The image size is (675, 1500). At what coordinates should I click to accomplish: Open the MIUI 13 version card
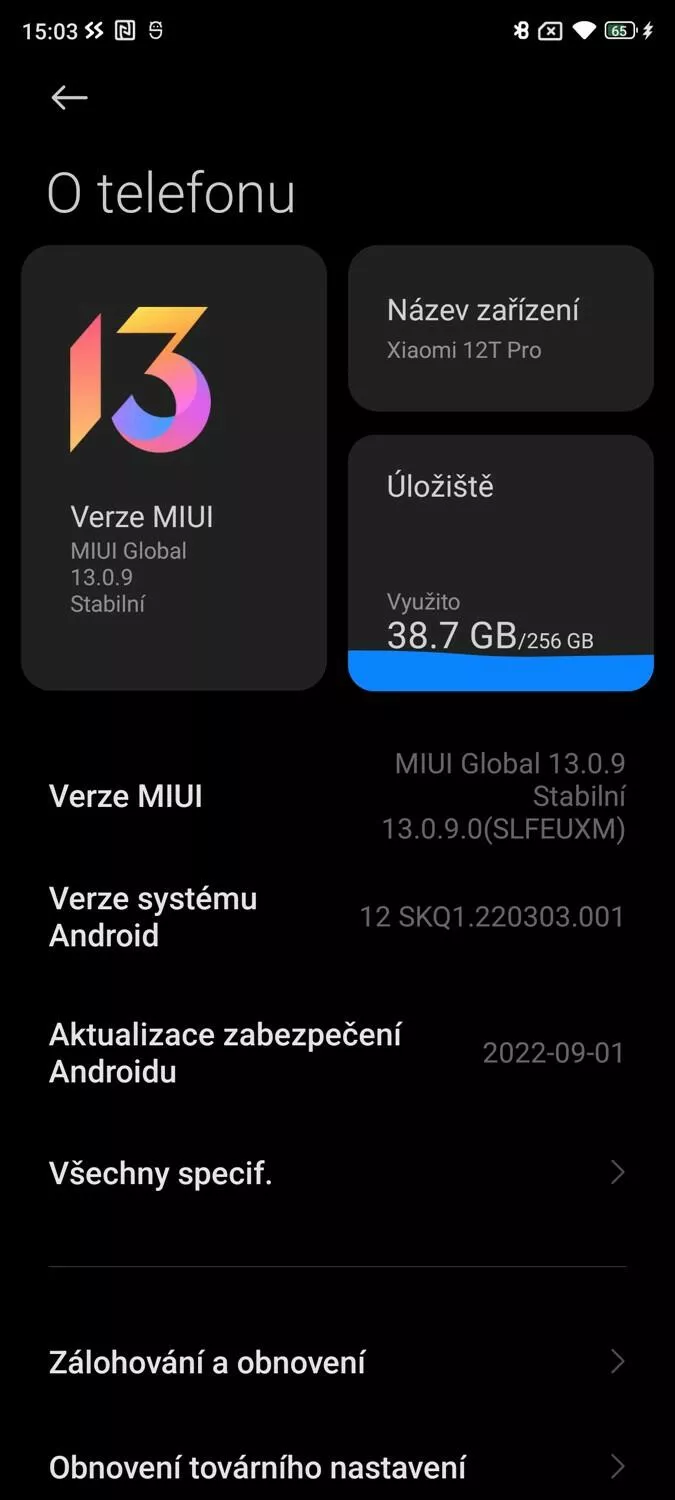point(174,468)
